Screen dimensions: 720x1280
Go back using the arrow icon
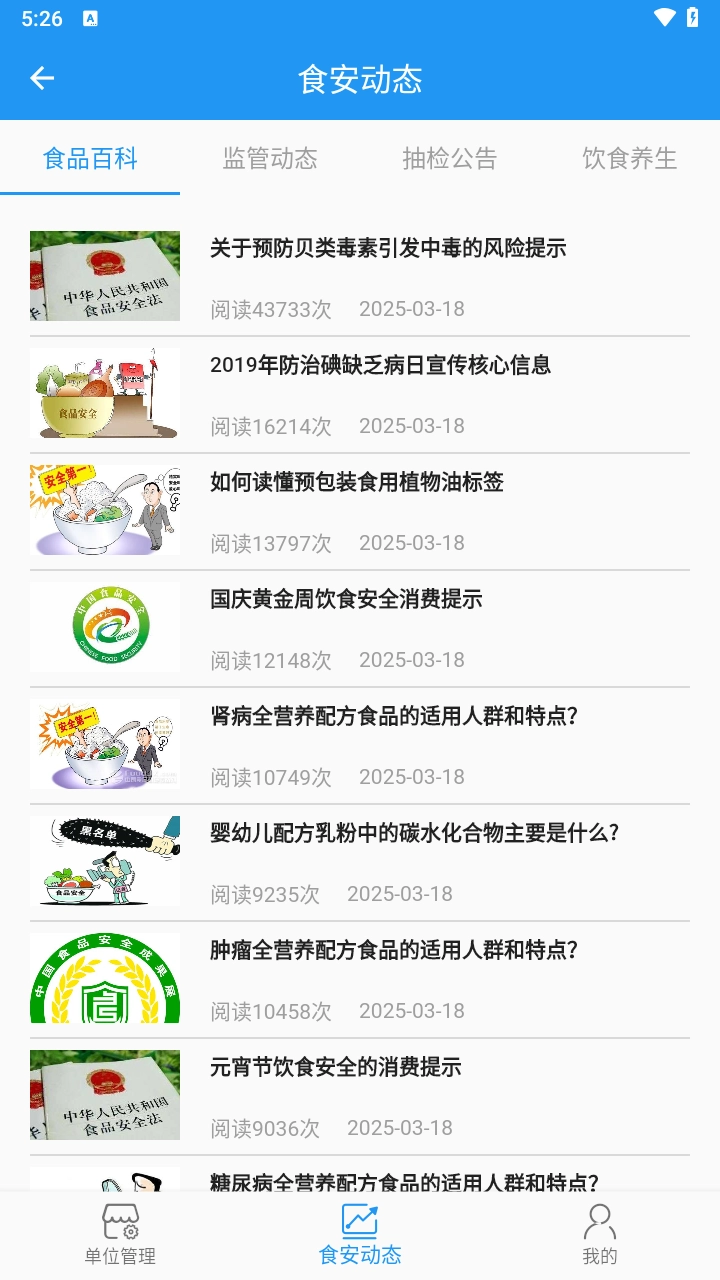[x=42, y=78]
